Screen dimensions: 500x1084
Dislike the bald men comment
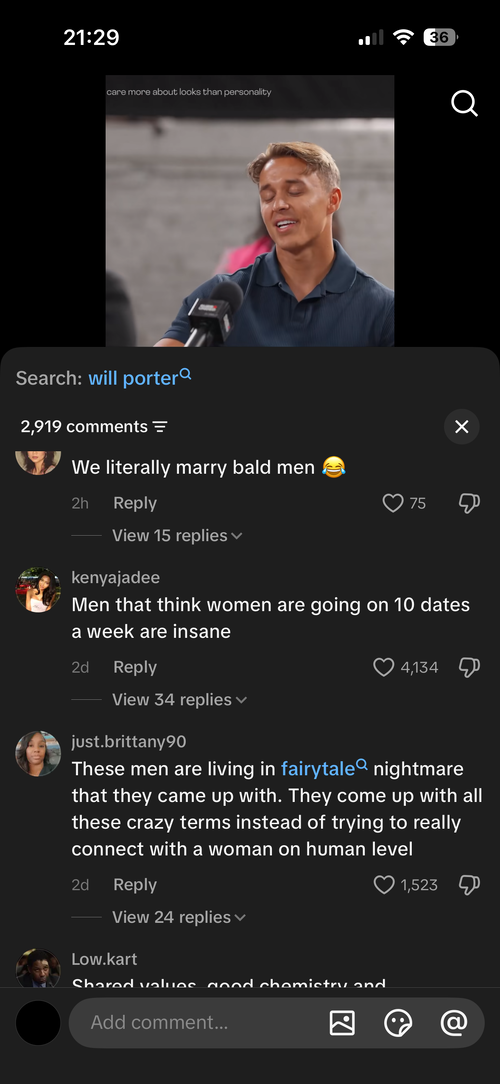(469, 503)
